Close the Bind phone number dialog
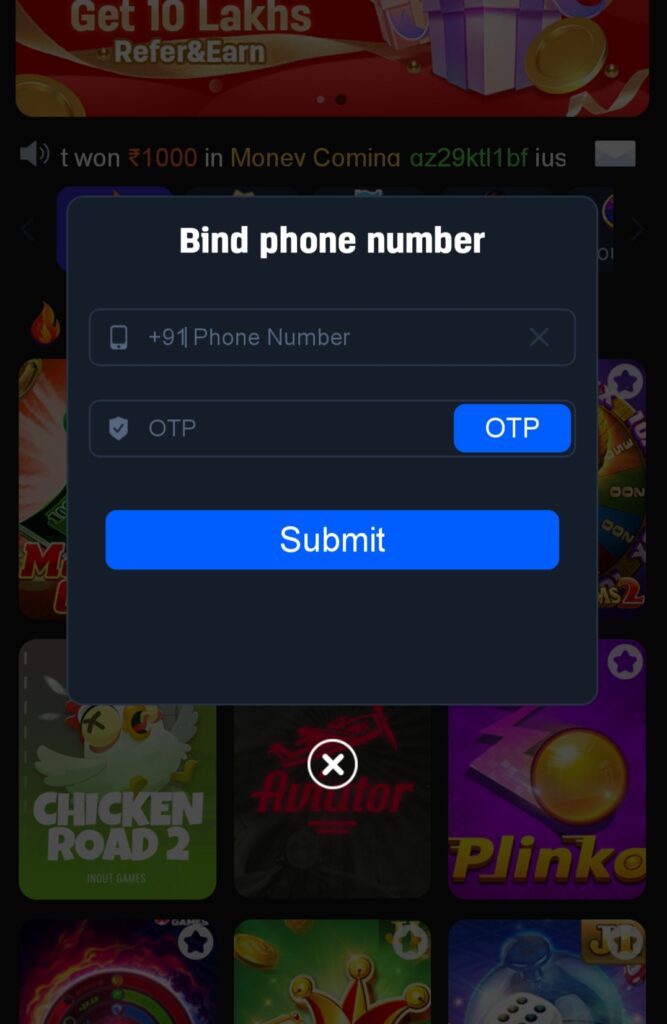The width and height of the screenshot is (667, 1024). pyautogui.click(x=333, y=765)
